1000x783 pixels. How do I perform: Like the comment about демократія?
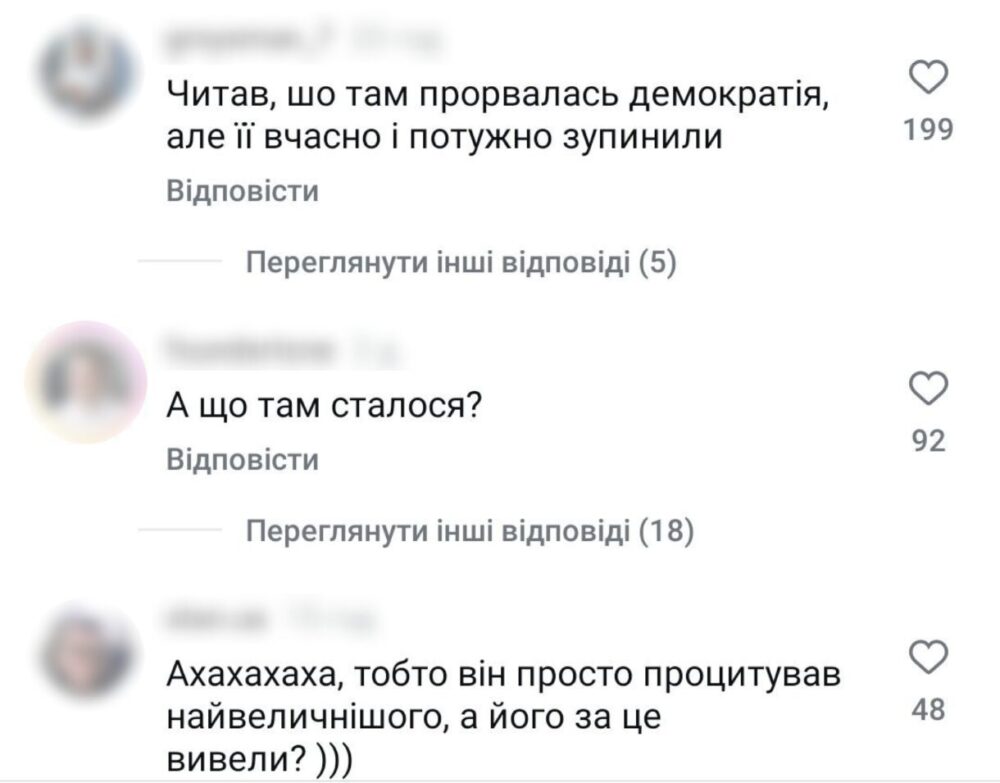click(930, 79)
